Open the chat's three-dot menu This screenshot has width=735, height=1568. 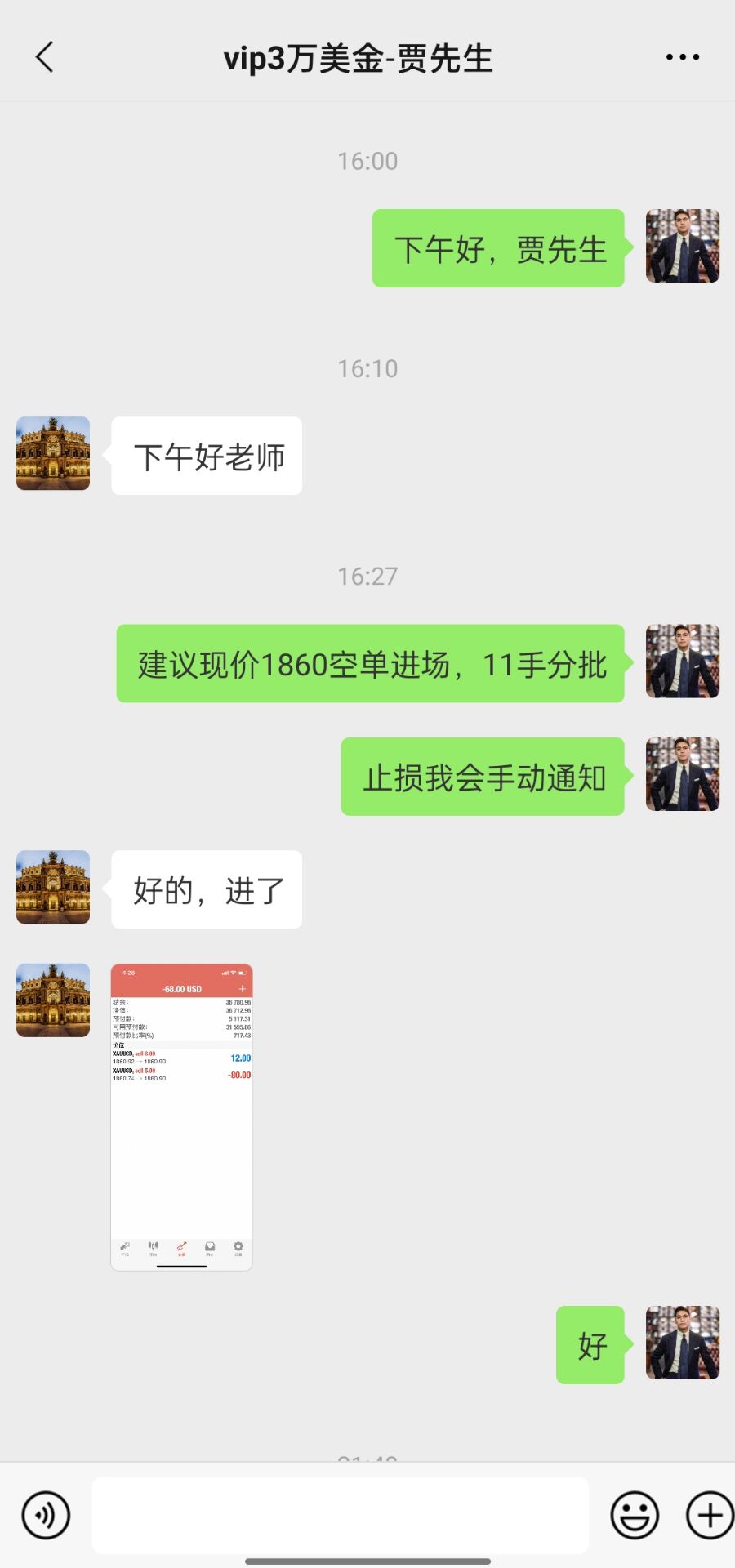(682, 57)
